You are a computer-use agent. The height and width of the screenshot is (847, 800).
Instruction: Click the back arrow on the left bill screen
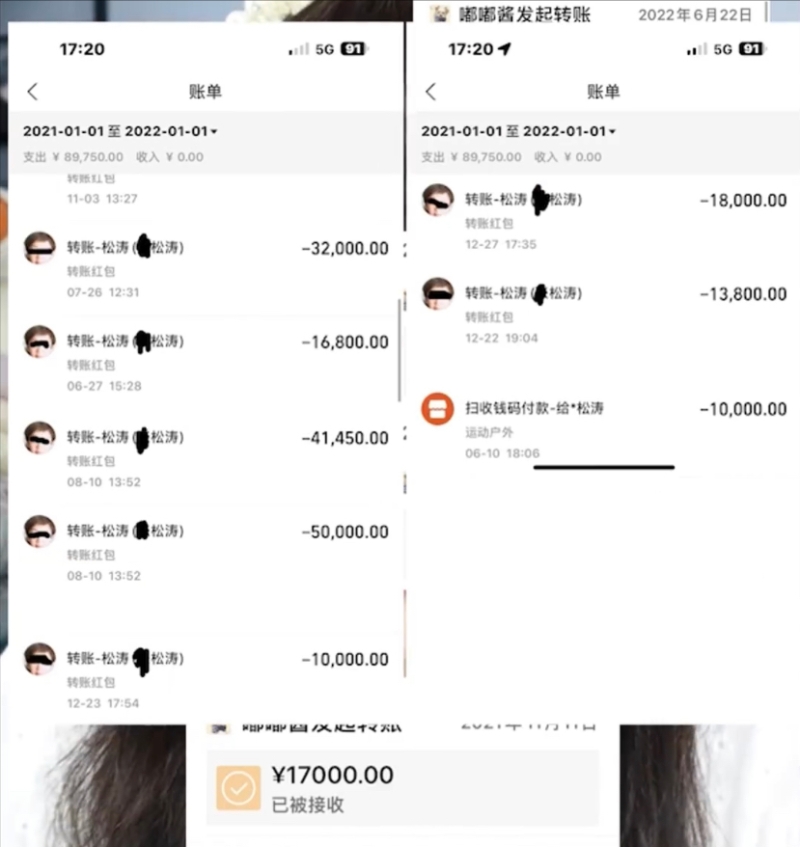(x=32, y=91)
